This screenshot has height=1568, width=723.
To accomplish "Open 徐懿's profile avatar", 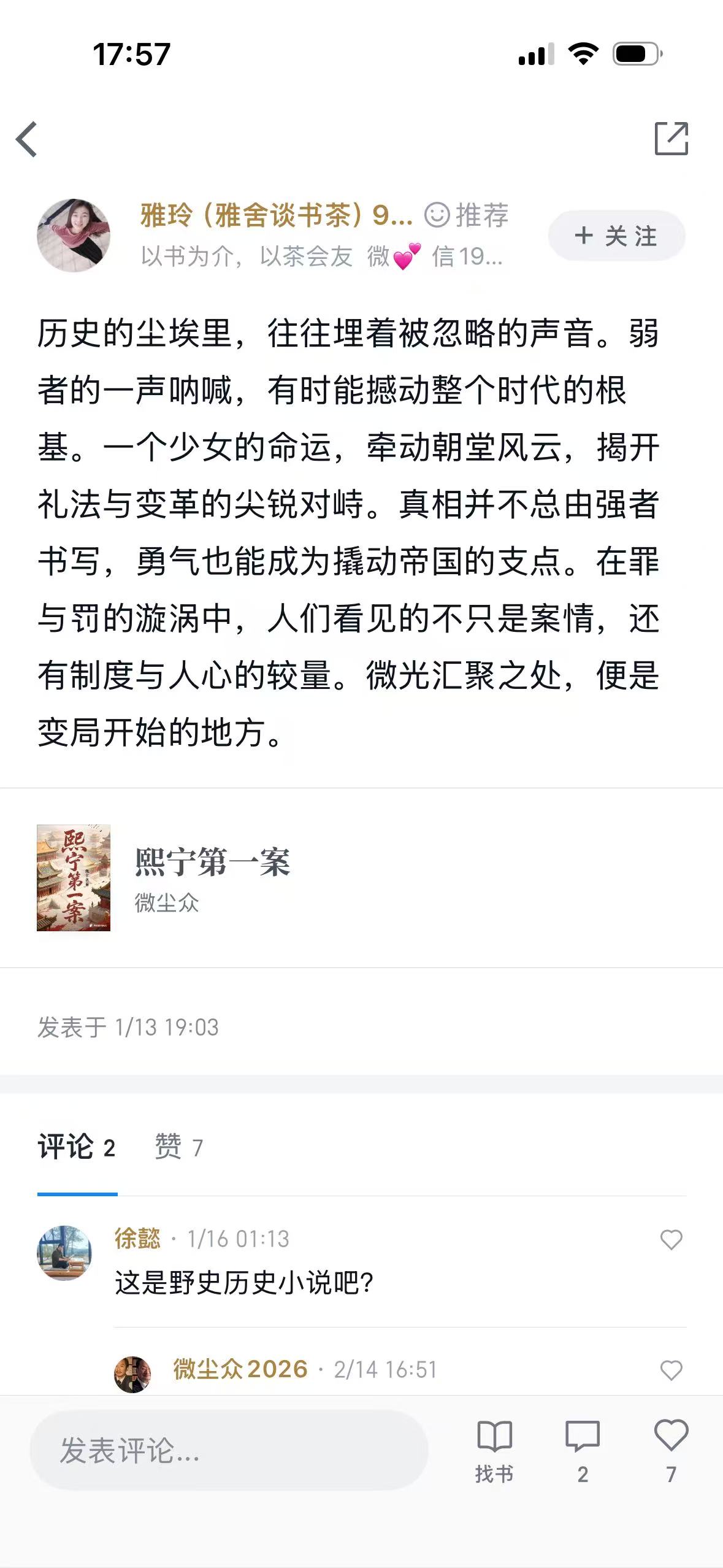I will pyautogui.click(x=64, y=1252).
